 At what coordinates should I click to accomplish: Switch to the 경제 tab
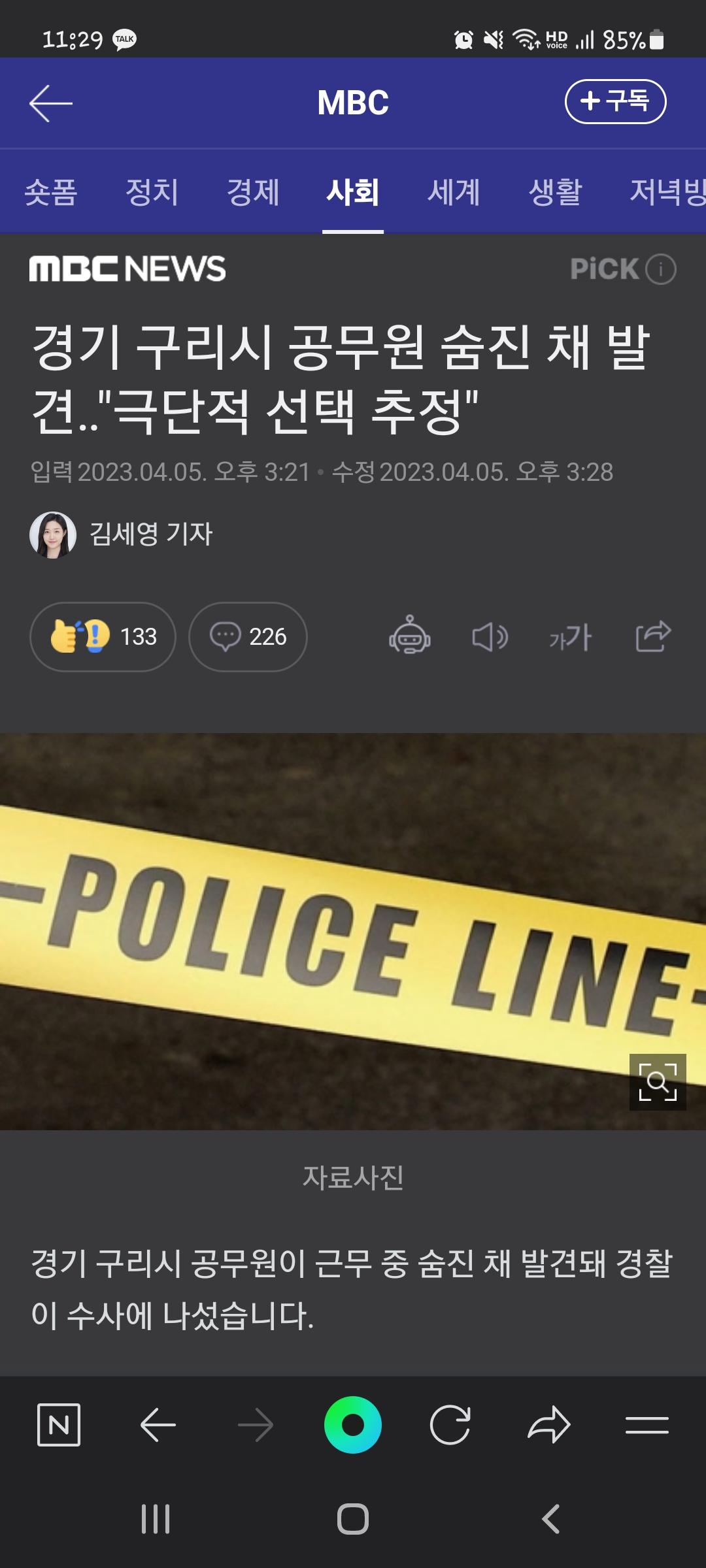pyautogui.click(x=253, y=192)
